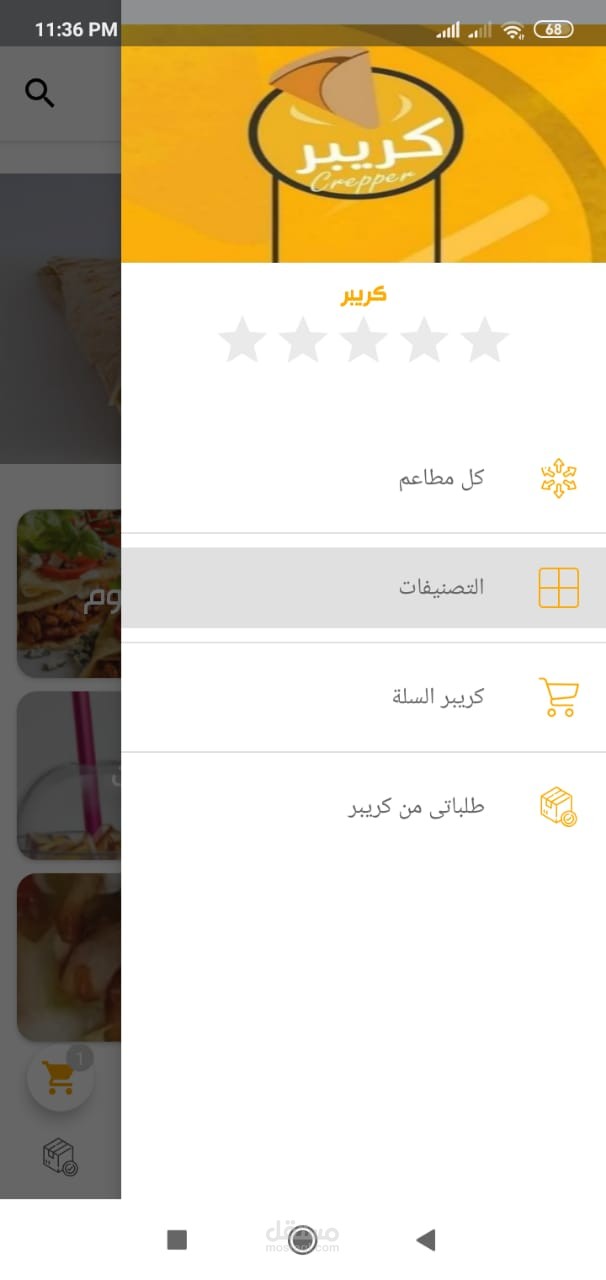The image size is (606, 1280).
Task: Open the كل مطاعم menu item
Action: (440, 478)
